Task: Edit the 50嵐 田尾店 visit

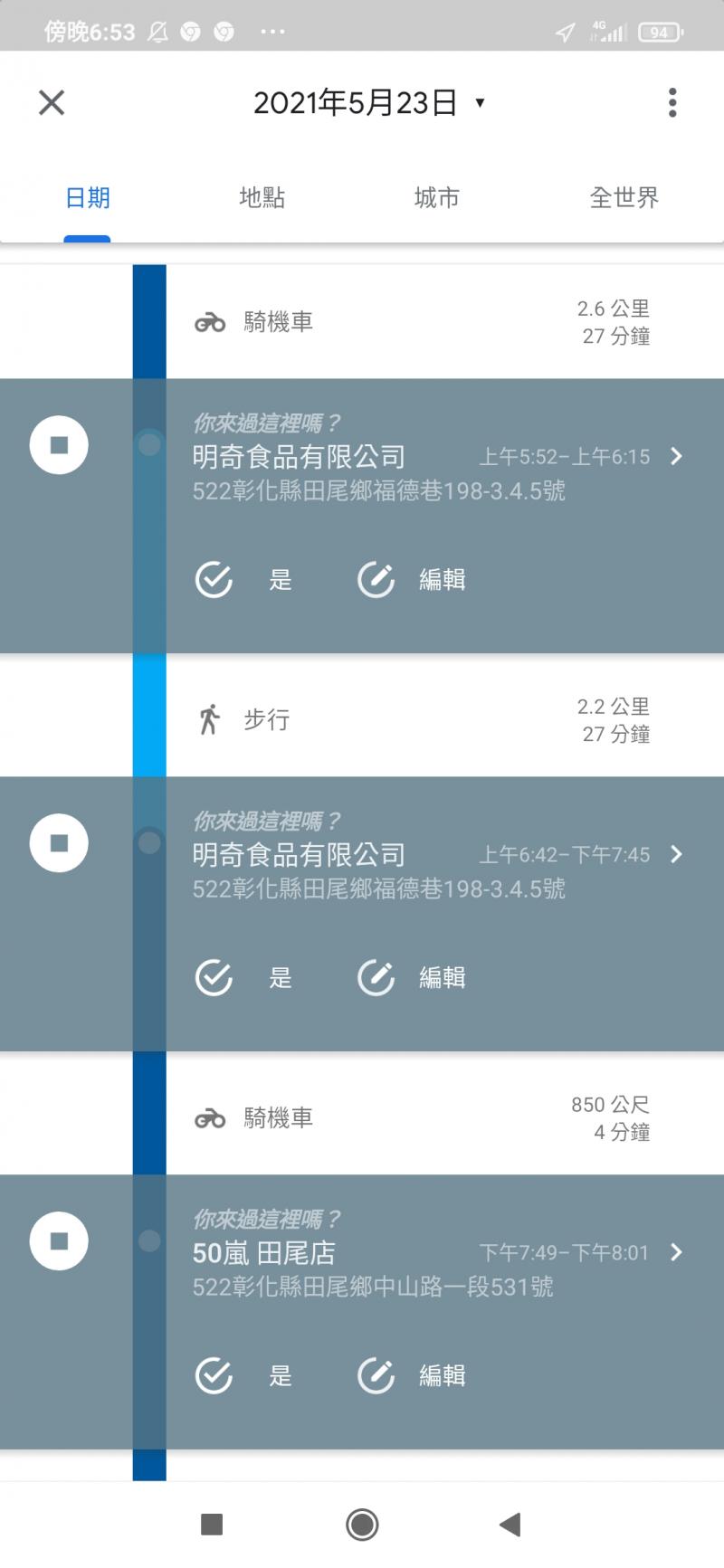Action: coord(413,1376)
